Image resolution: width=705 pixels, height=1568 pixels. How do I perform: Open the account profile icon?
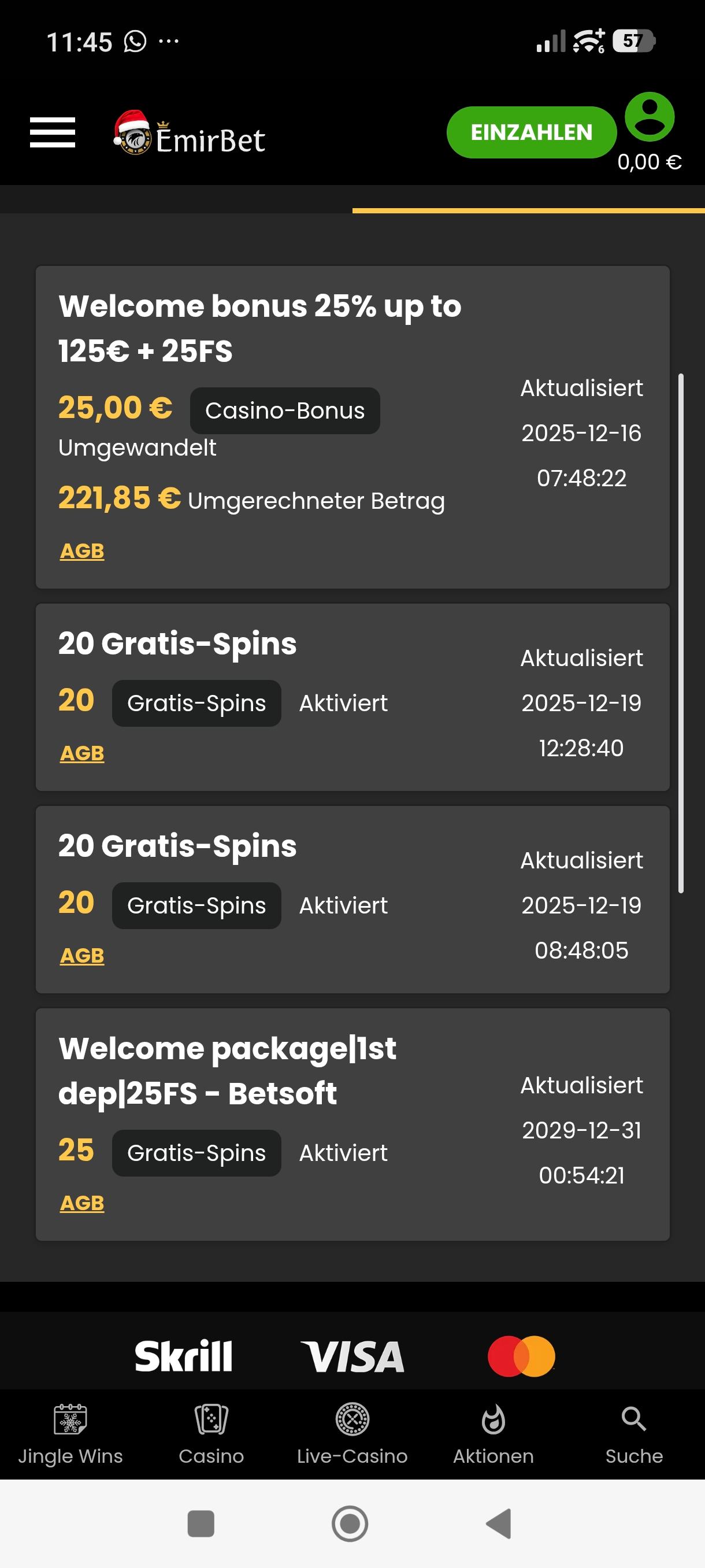[x=649, y=117]
